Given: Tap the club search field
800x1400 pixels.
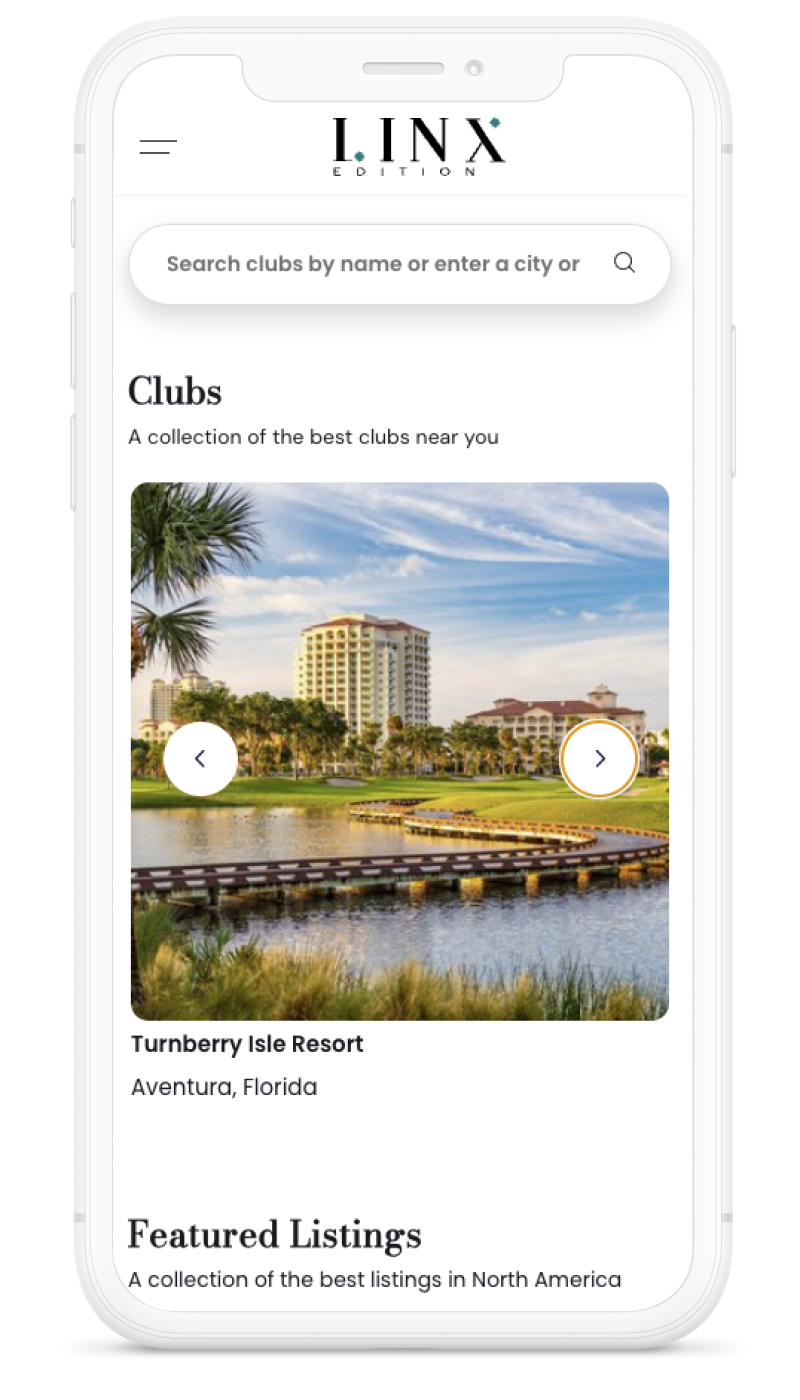Looking at the screenshot, I should pyautogui.click(x=372, y=264).
